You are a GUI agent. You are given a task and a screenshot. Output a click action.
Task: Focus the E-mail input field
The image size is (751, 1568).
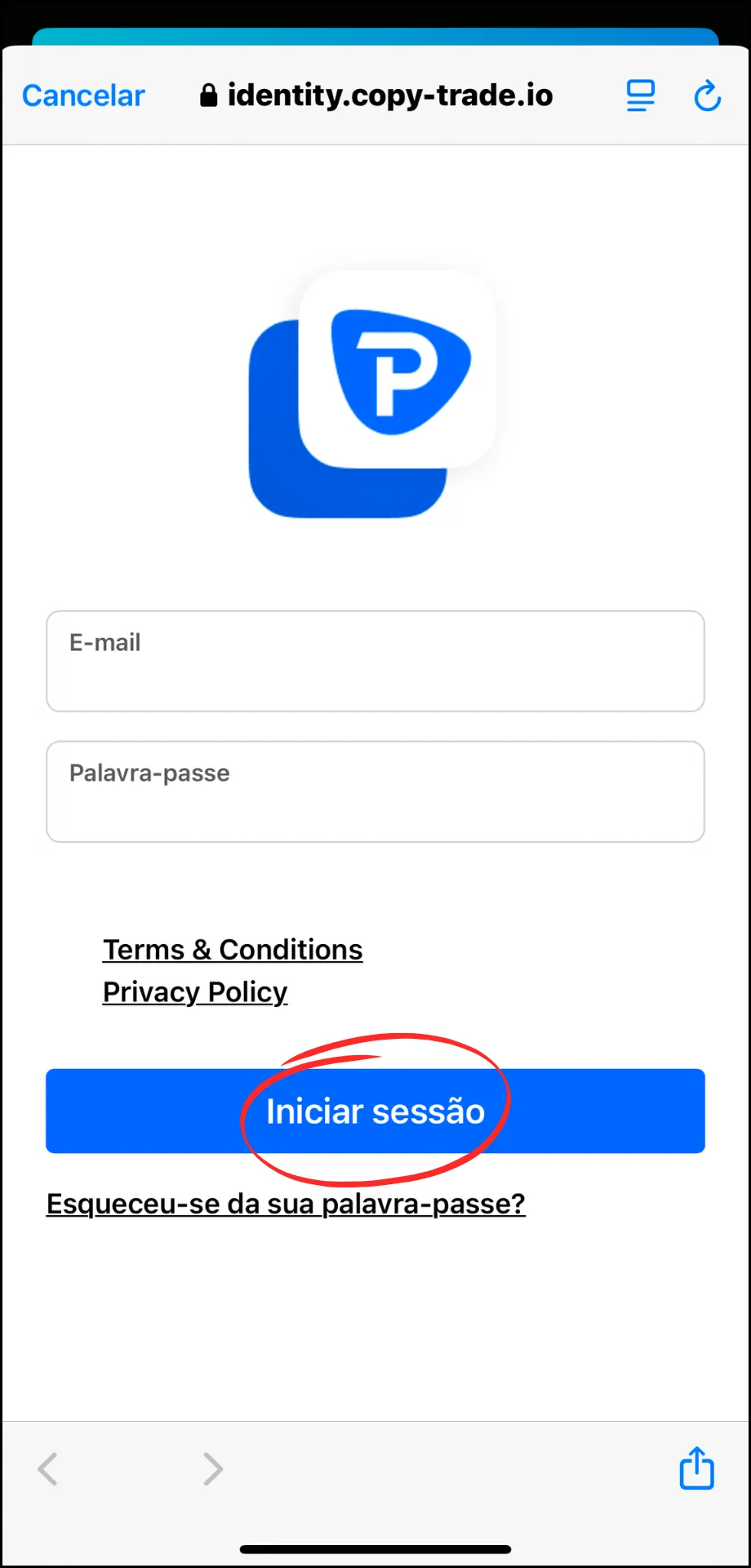(375, 661)
